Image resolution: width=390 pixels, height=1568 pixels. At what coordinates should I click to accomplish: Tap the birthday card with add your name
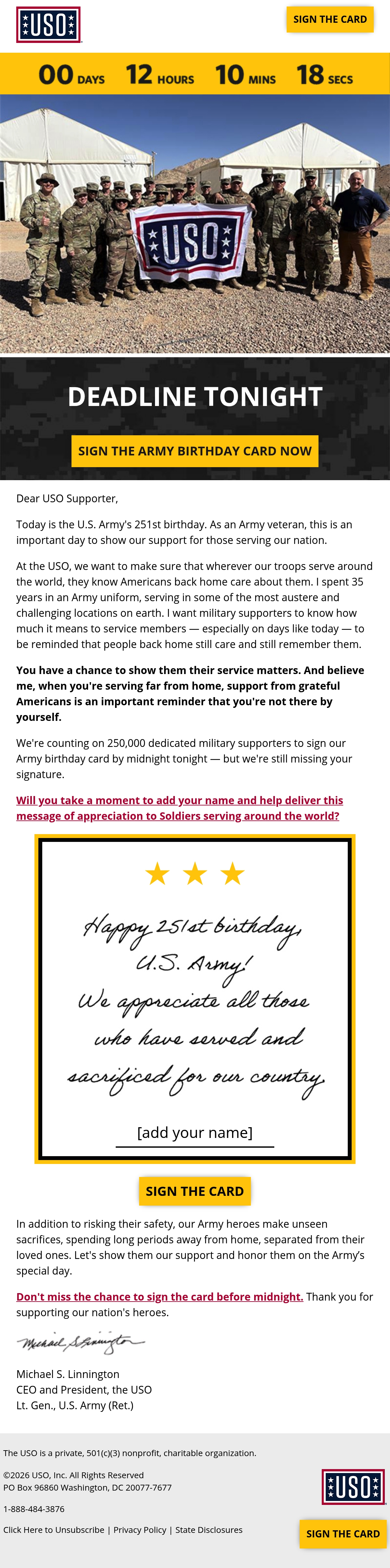(x=195, y=999)
